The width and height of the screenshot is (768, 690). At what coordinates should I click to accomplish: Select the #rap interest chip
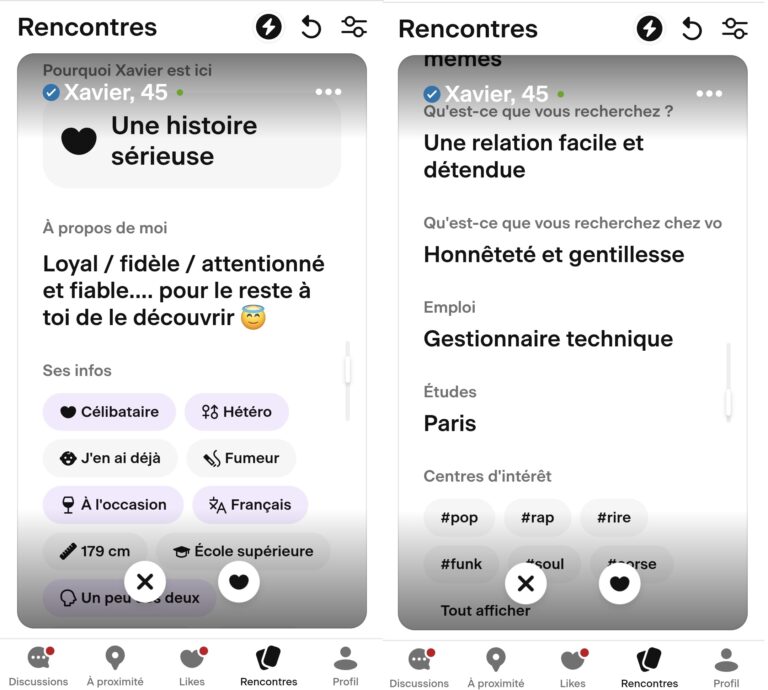tap(537, 518)
